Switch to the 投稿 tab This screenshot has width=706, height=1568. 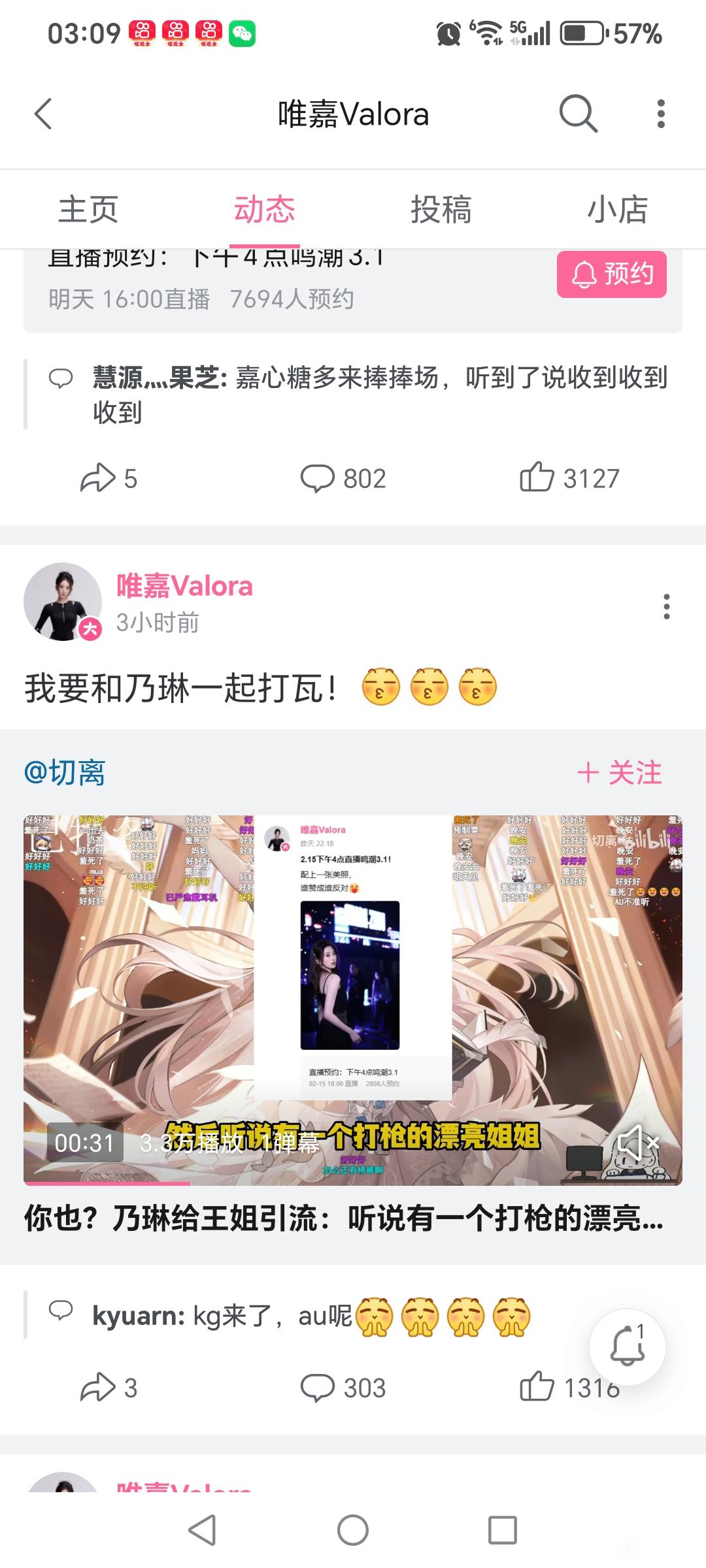coord(441,210)
